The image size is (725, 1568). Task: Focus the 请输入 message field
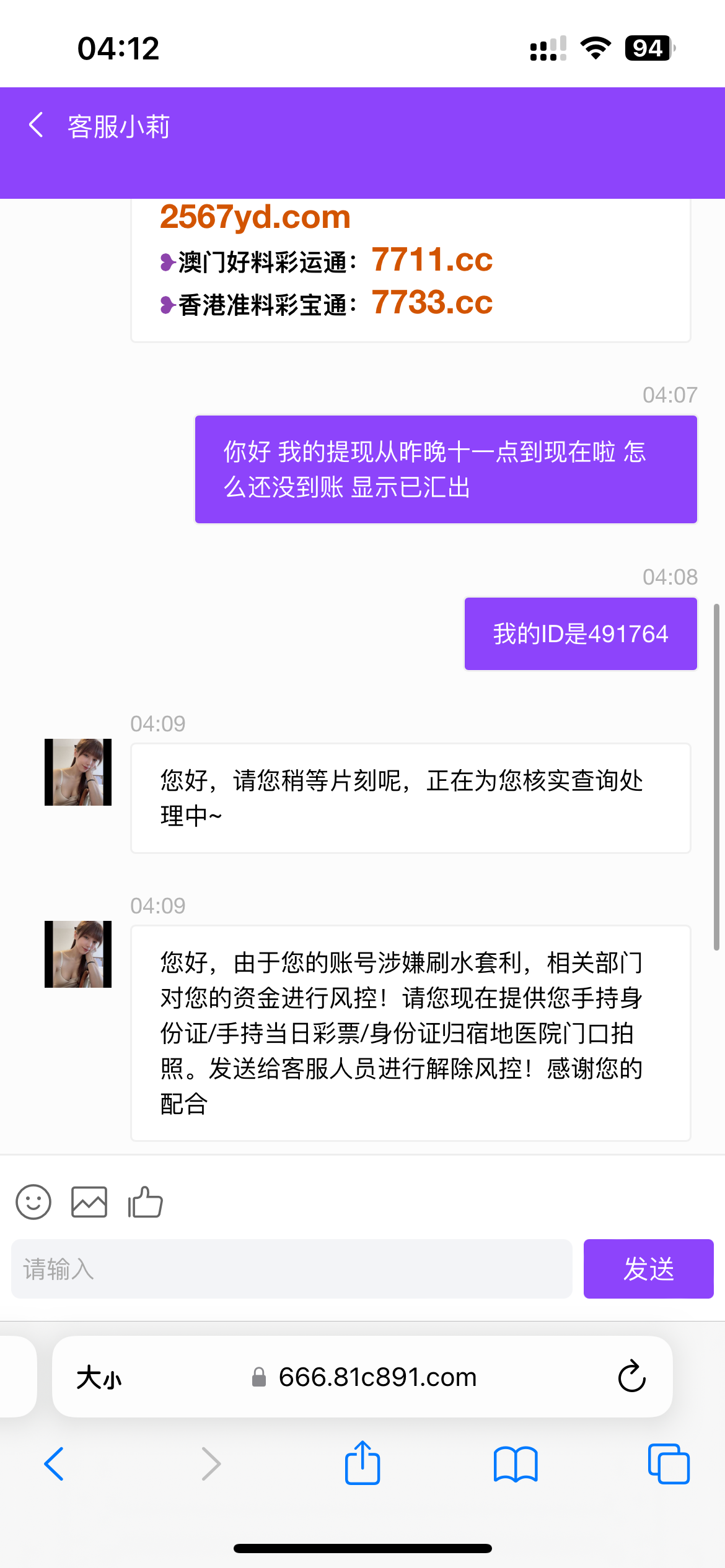pos(291,1269)
